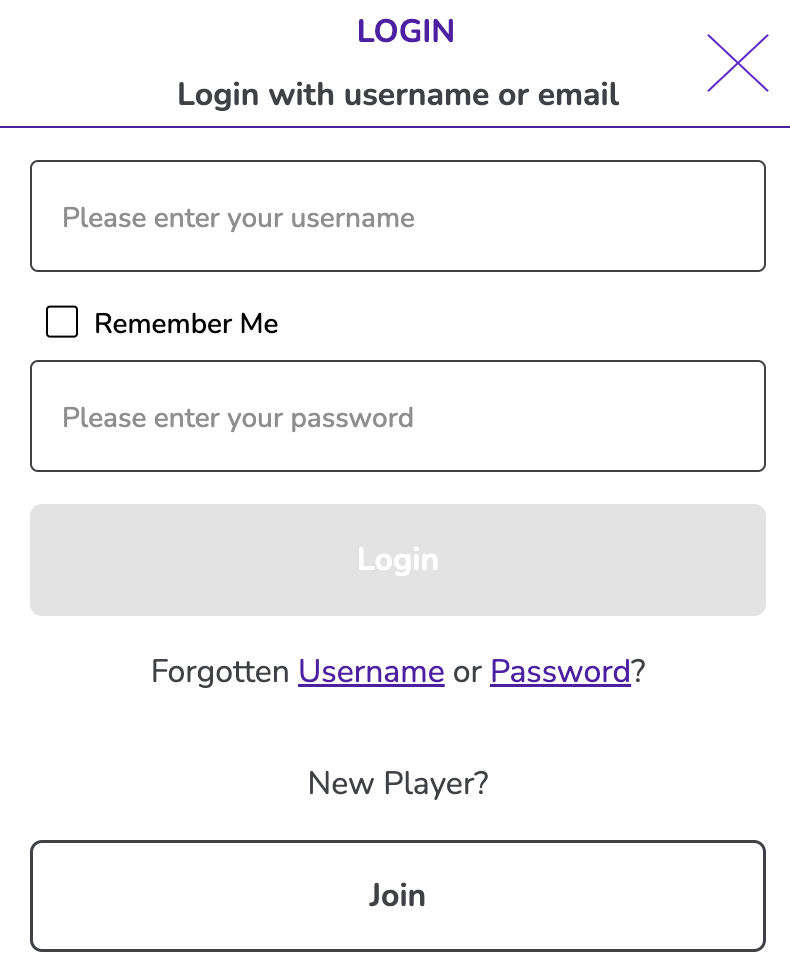Image resolution: width=790 pixels, height=960 pixels.
Task: Check the Remember Me box
Action: coord(62,322)
